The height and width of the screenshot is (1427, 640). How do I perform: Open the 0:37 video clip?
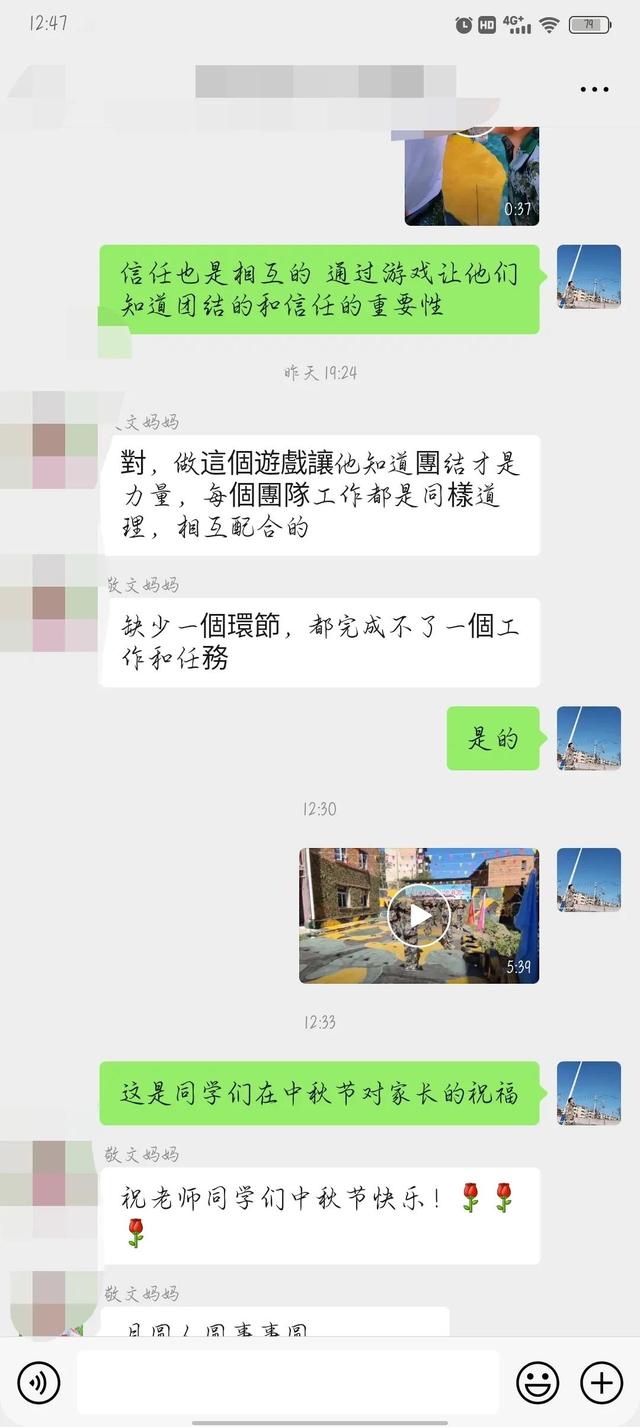(471, 176)
